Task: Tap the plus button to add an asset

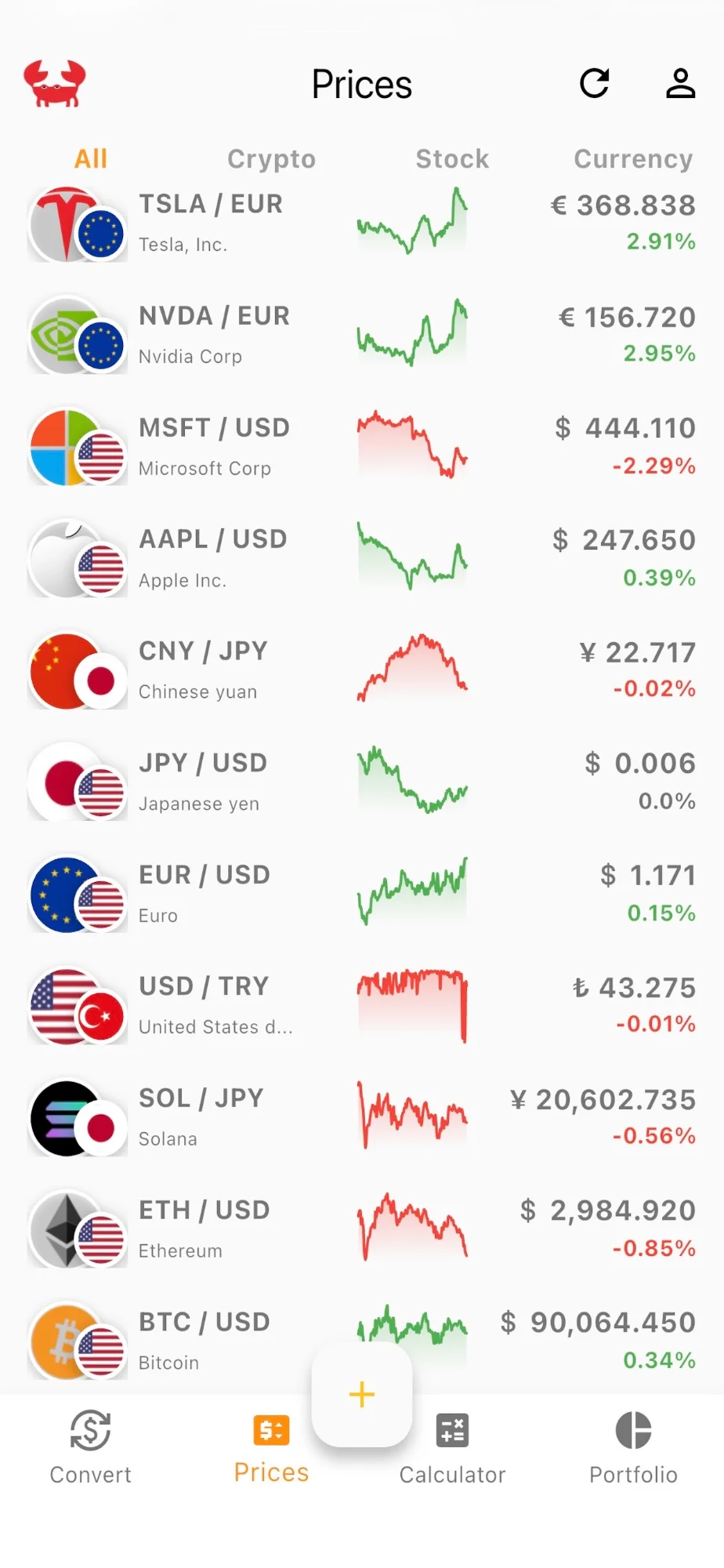Action: tap(361, 1394)
